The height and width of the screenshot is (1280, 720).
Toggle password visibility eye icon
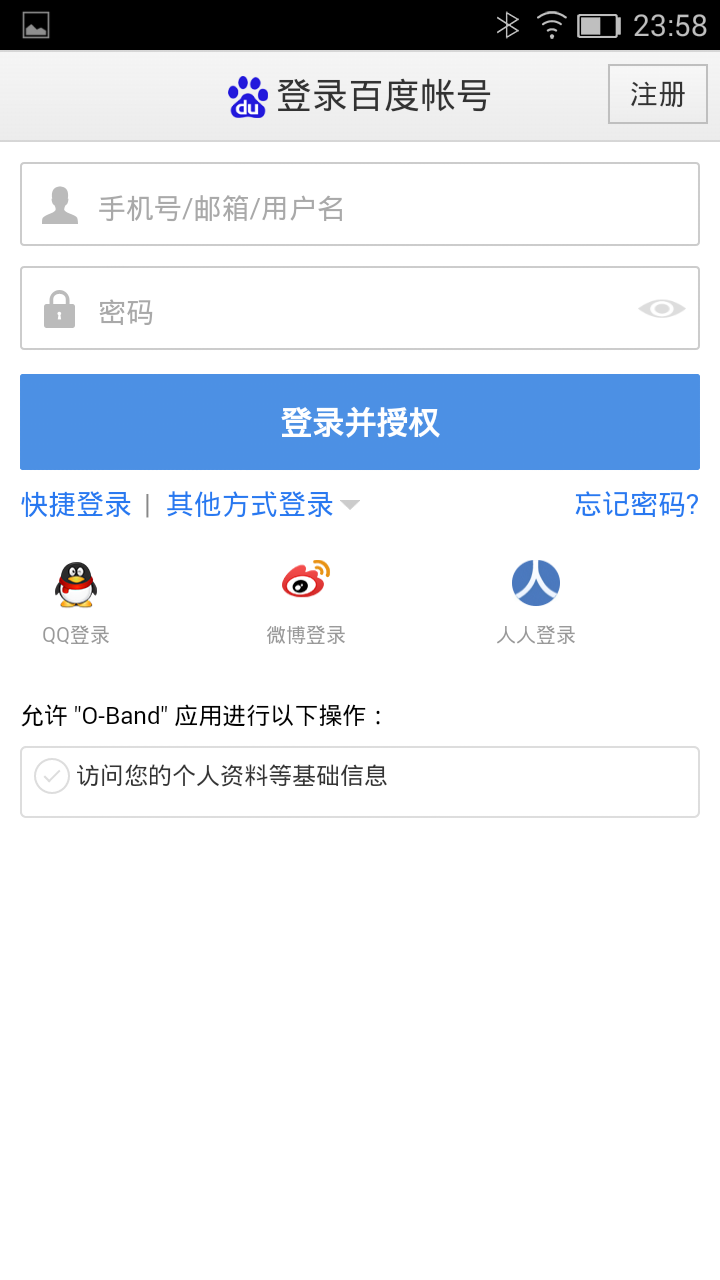[x=661, y=309]
